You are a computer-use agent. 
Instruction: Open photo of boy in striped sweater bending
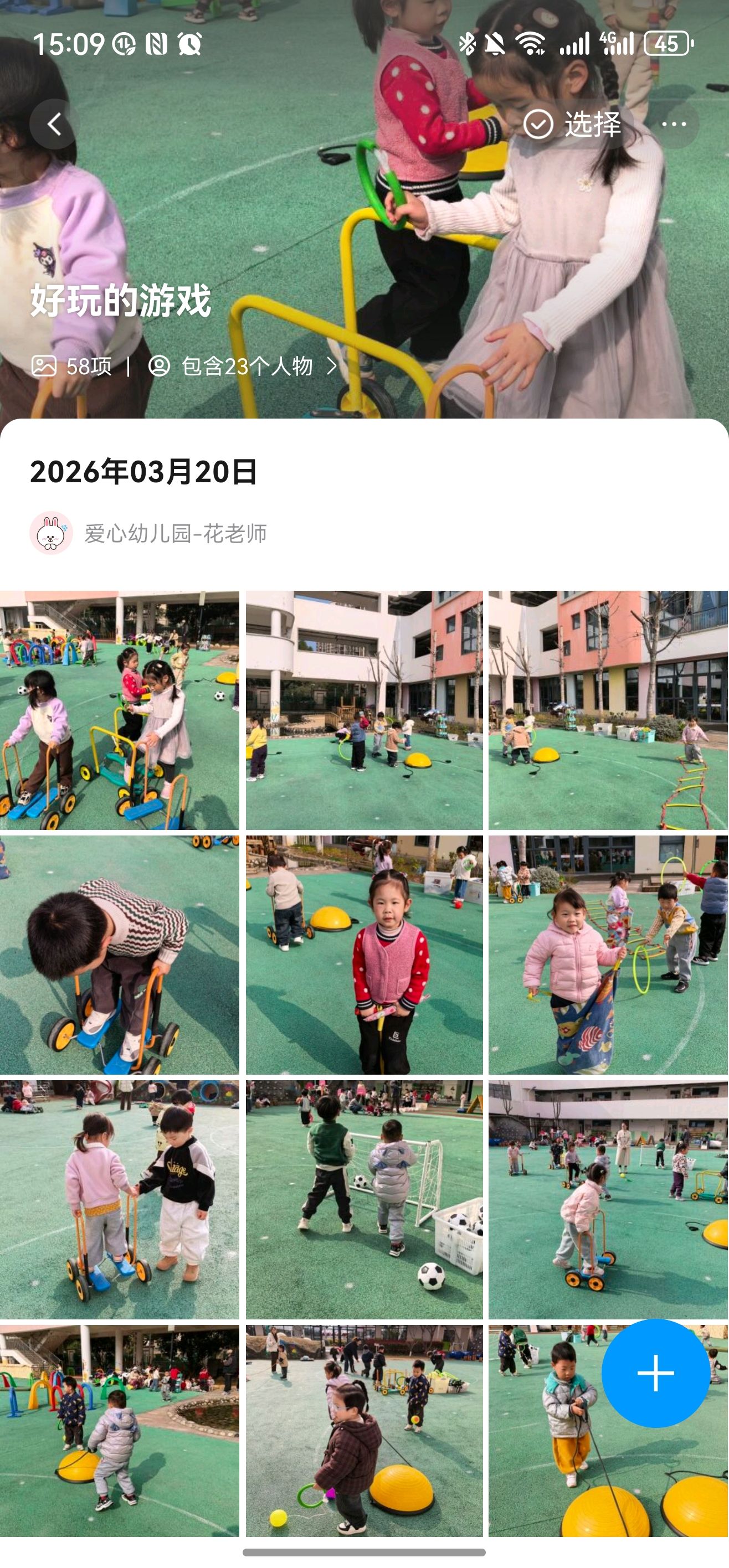[119, 955]
